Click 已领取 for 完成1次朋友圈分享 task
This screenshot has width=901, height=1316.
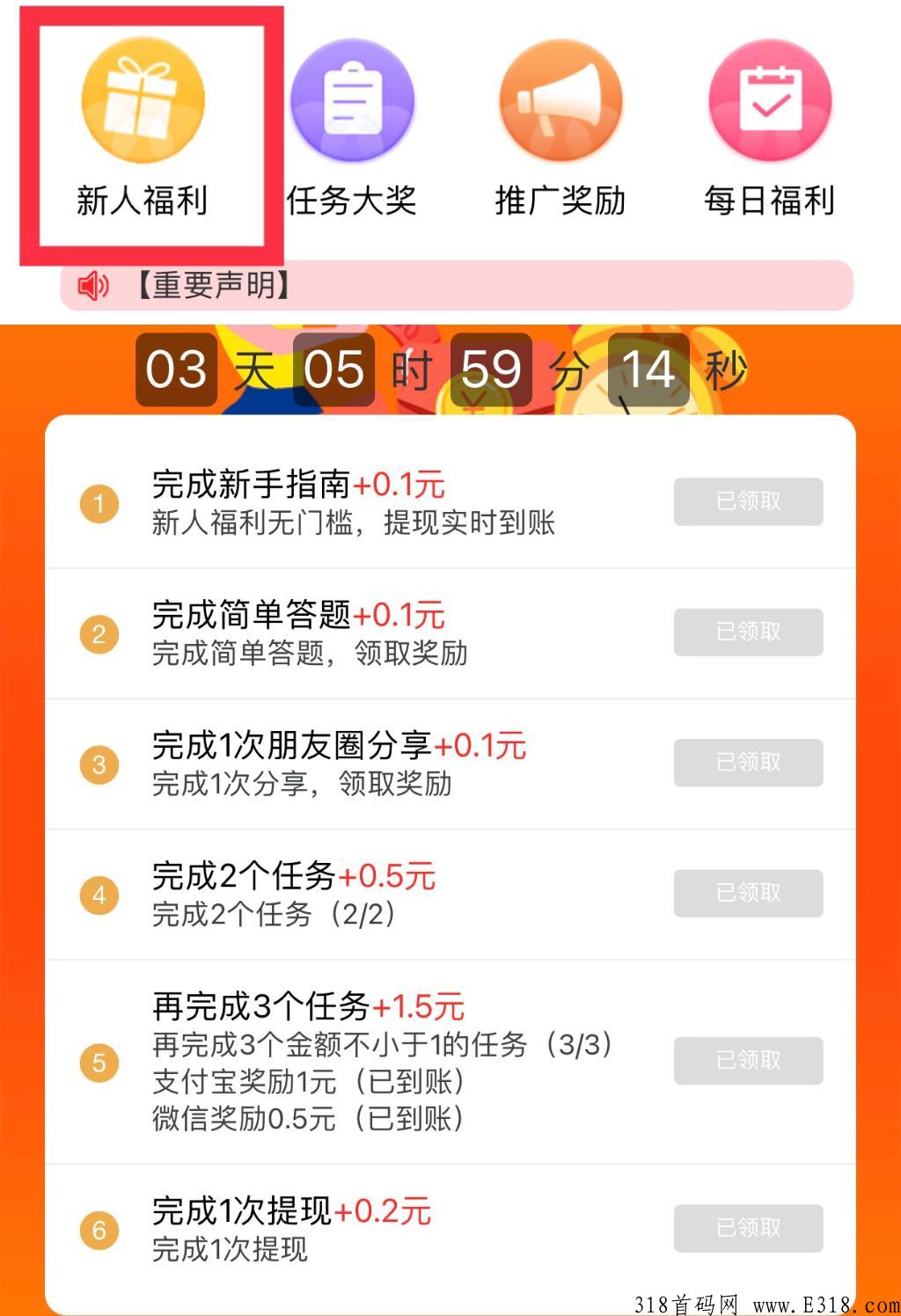click(x=748, y=762)
